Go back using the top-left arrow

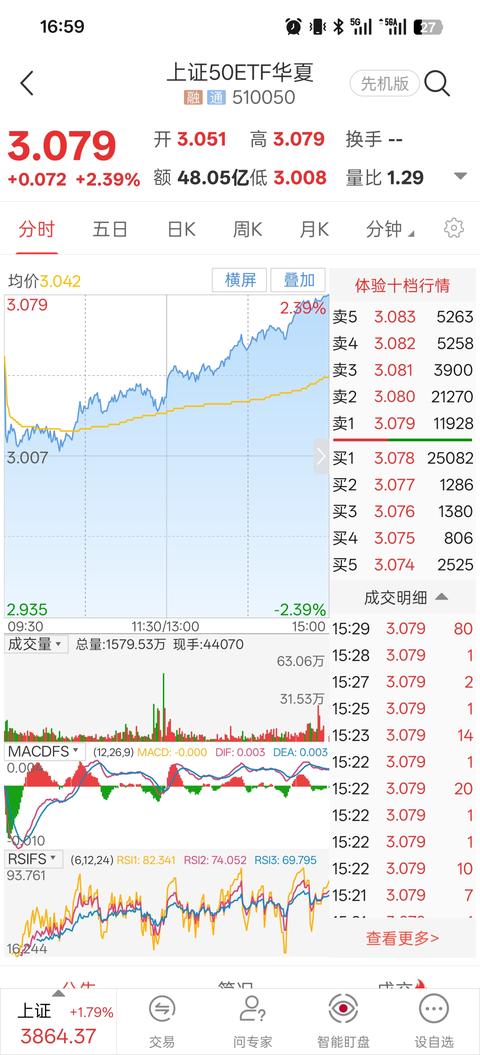pos(26,84)
